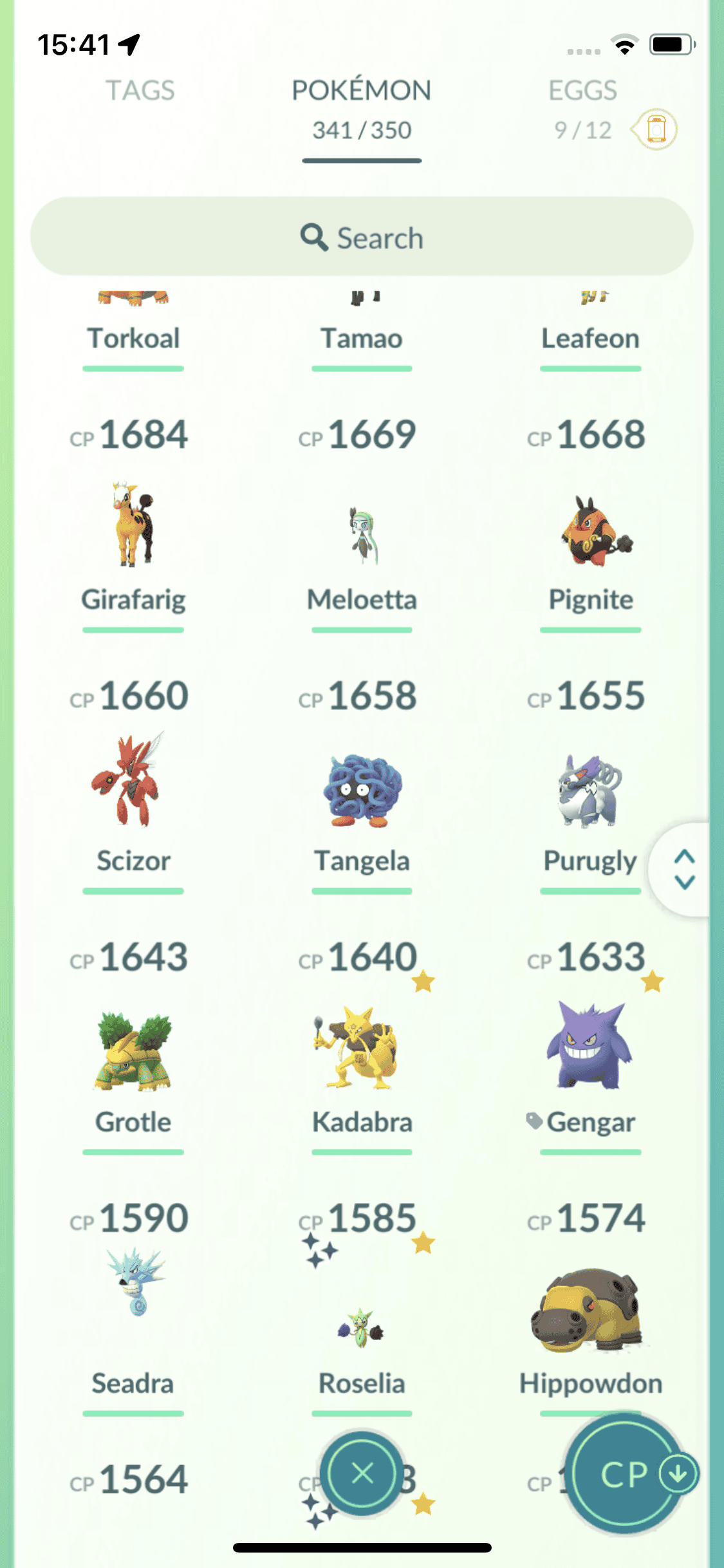Viewport: 724px width, 1568px height.
Task: Open tagged Gengar with CP 1633
Action: pos(590,1046)
